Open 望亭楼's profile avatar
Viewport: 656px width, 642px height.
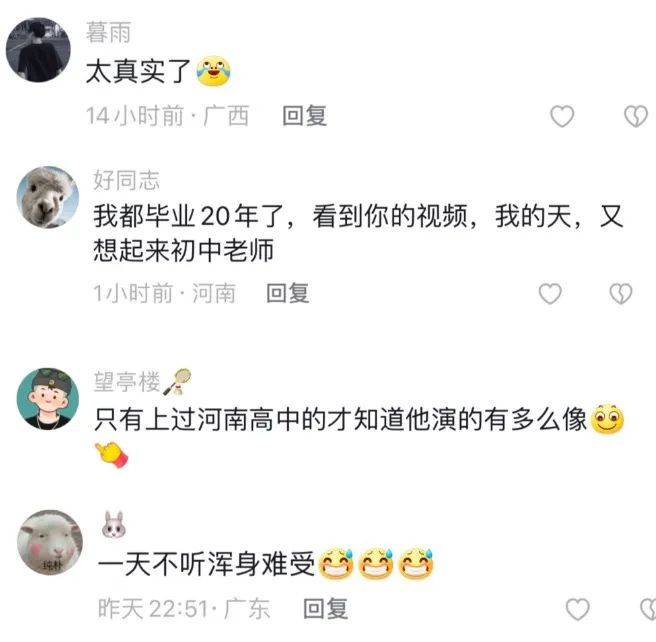pyautogui.click(x=48, y=397)
